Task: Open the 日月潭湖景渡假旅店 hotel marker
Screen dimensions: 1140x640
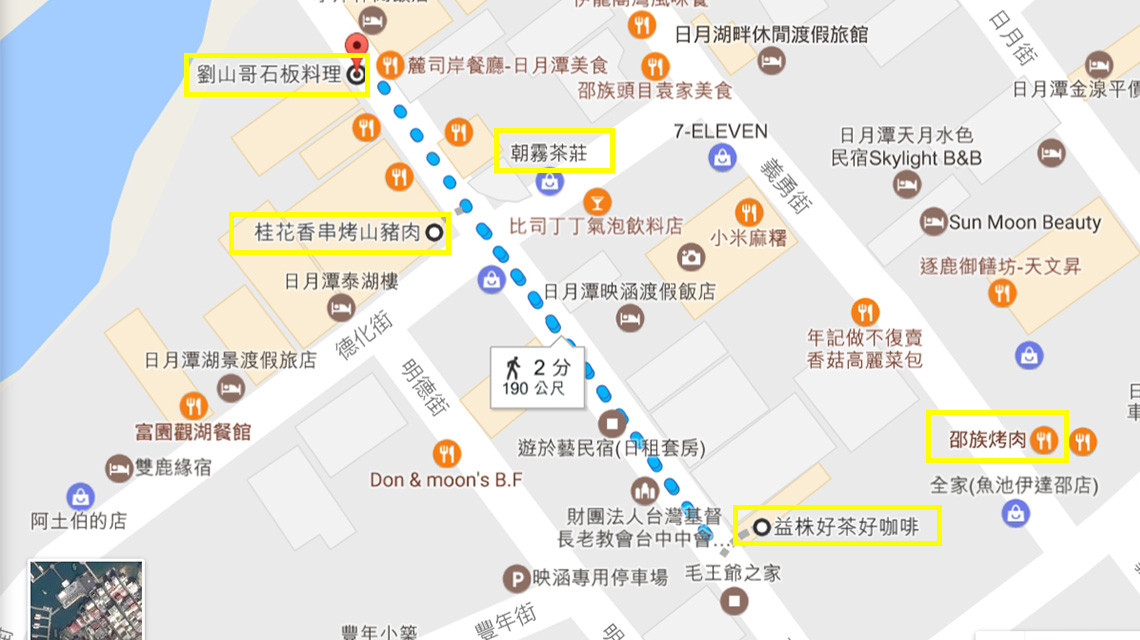Action: click(x=232, y=386)
